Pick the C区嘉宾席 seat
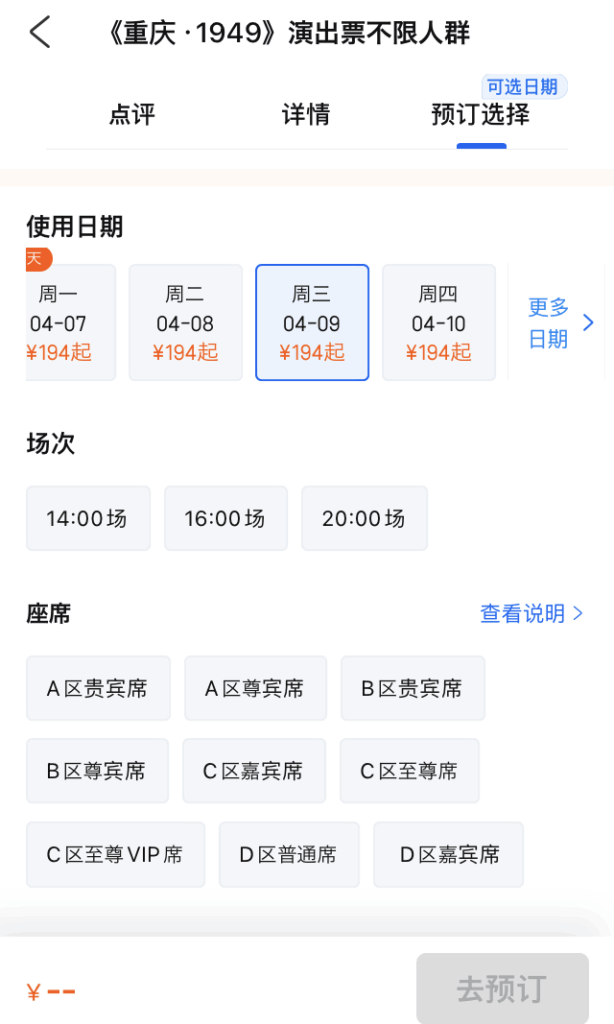The image size is (614, 1024). click(x=254, y=771)
